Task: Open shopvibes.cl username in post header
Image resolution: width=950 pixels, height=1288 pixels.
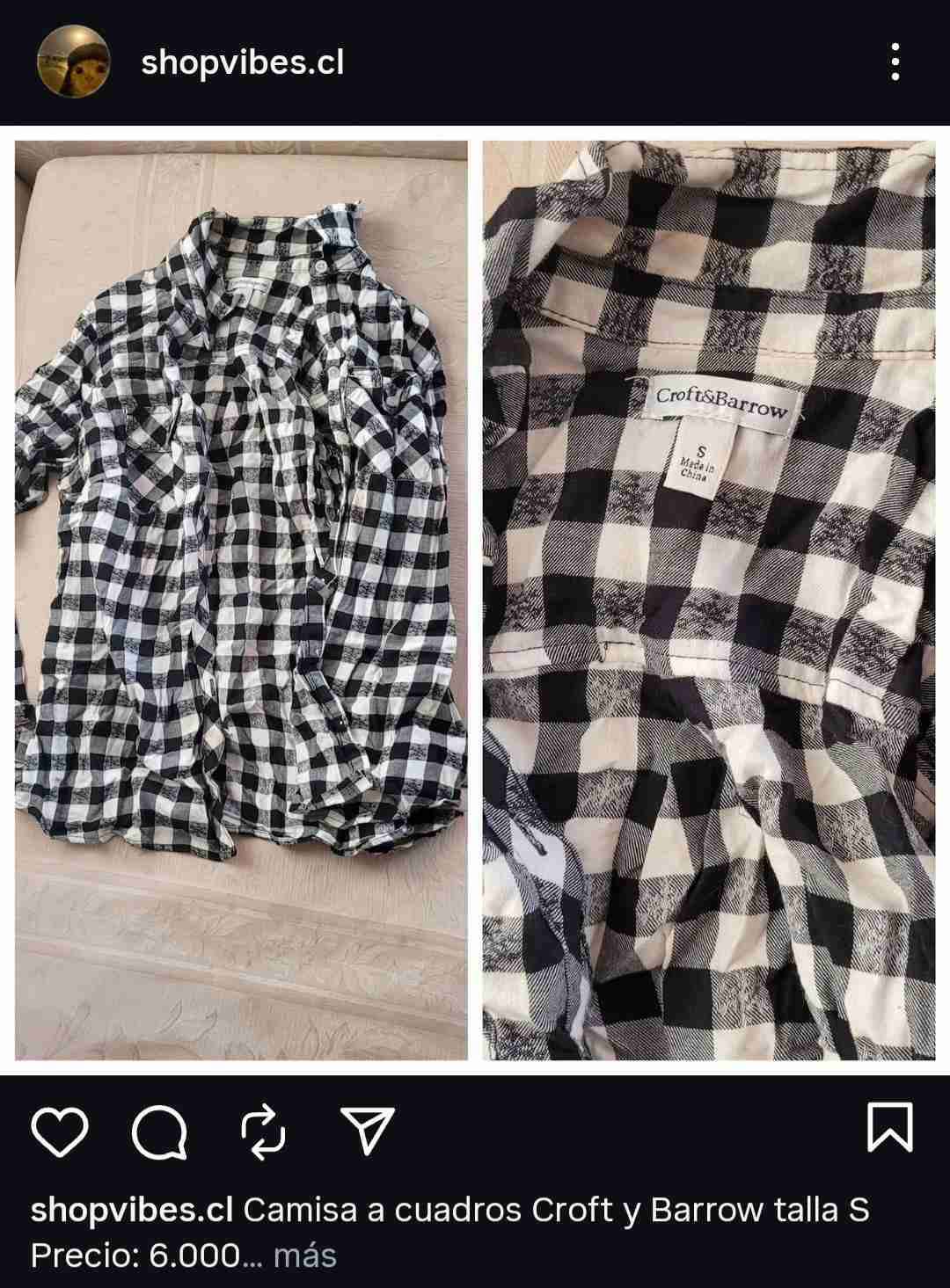Action: coord(242,62)
